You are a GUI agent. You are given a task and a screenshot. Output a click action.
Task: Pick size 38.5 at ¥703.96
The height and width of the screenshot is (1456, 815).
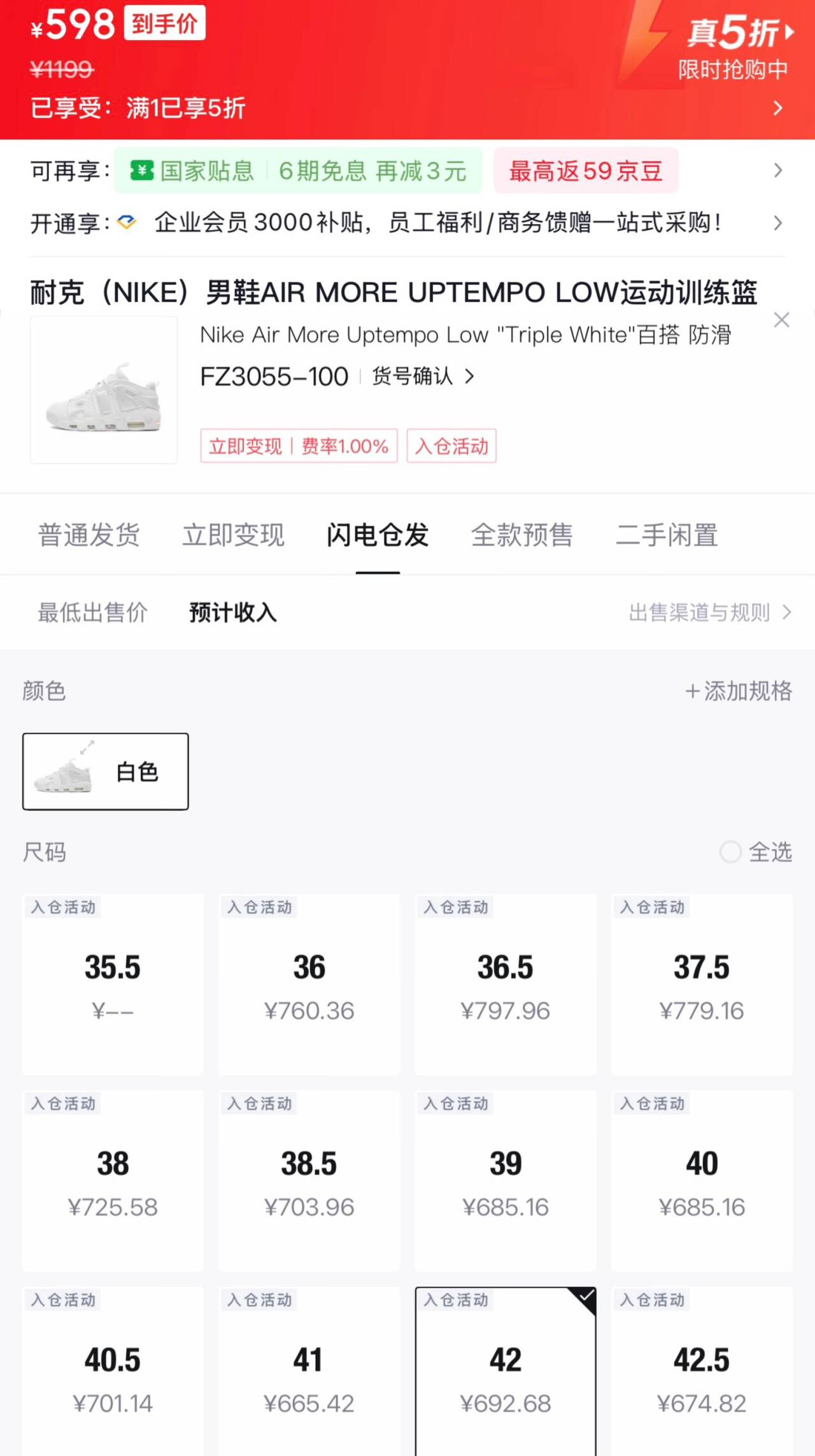tap(309, 1180)
